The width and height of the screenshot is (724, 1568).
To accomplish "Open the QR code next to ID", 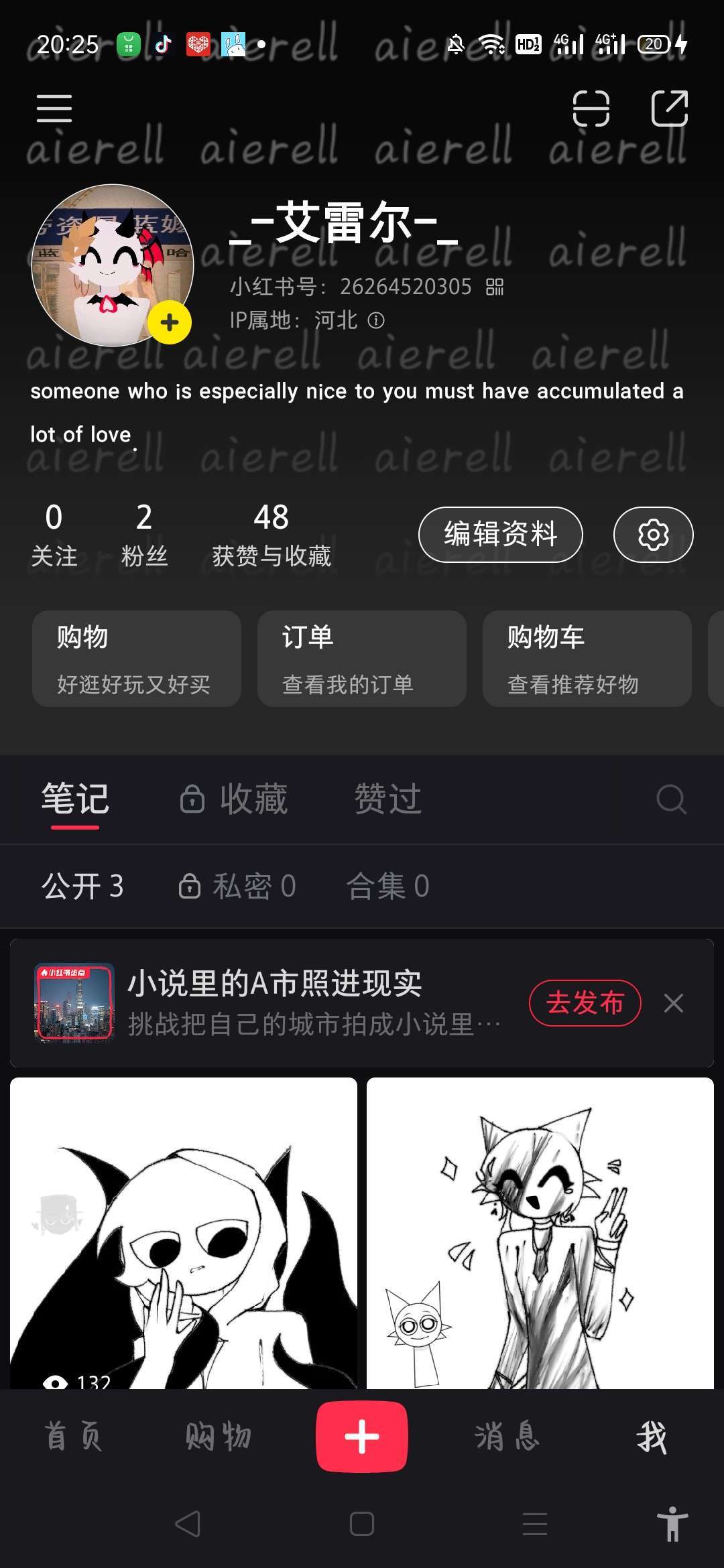I will pos(495,287).
